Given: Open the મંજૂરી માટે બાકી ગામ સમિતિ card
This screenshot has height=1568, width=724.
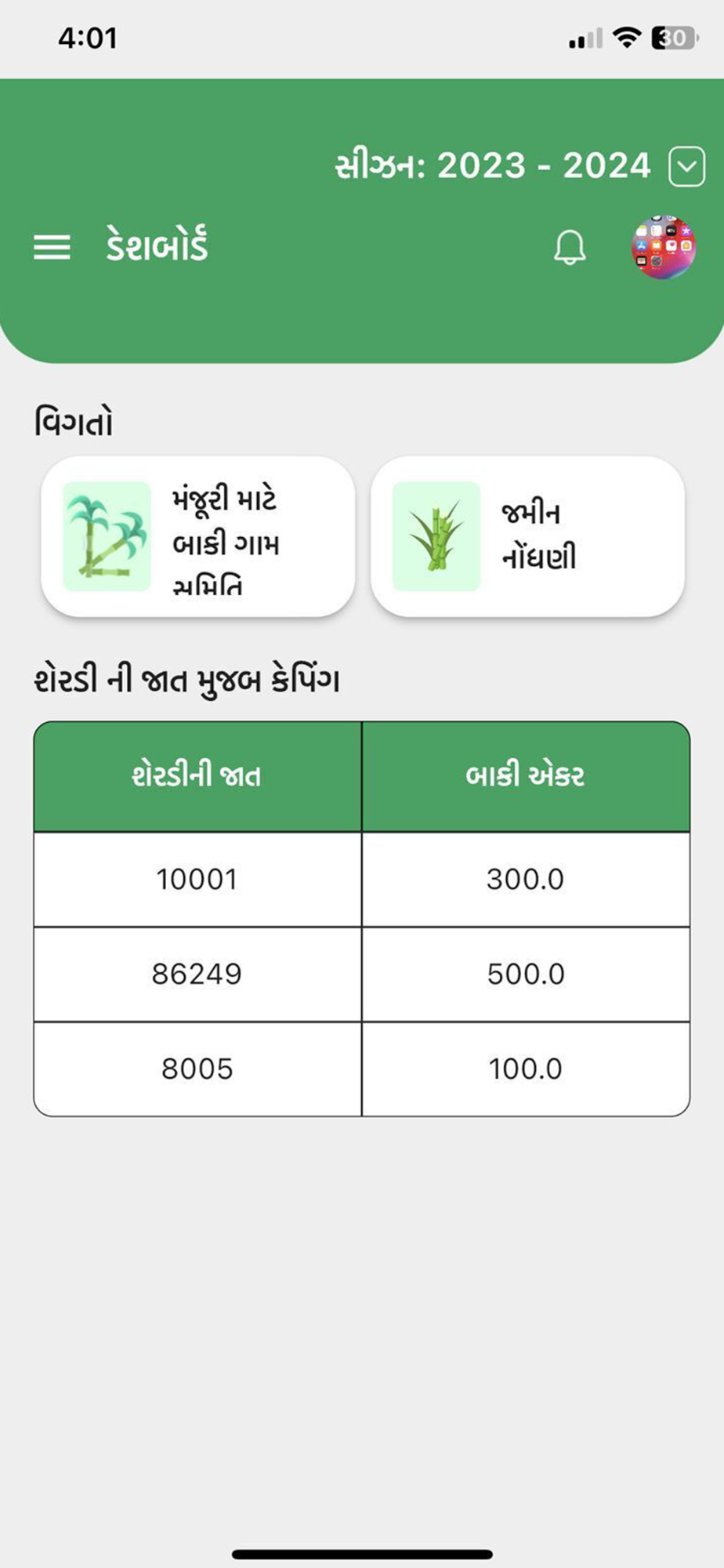Looking at the screenshot, I should pos(198,536).
